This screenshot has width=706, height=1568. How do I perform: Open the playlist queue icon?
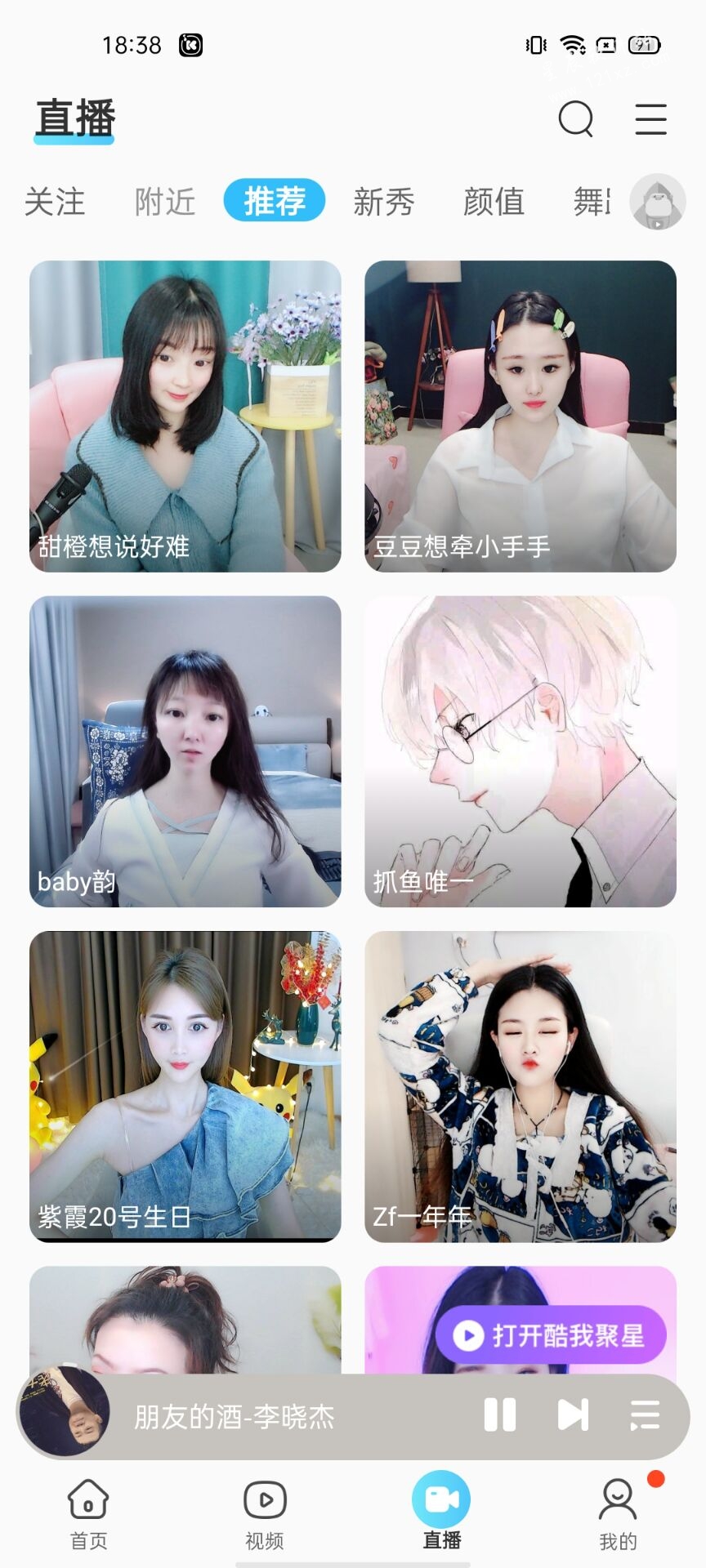click(x=645, y=1415)
